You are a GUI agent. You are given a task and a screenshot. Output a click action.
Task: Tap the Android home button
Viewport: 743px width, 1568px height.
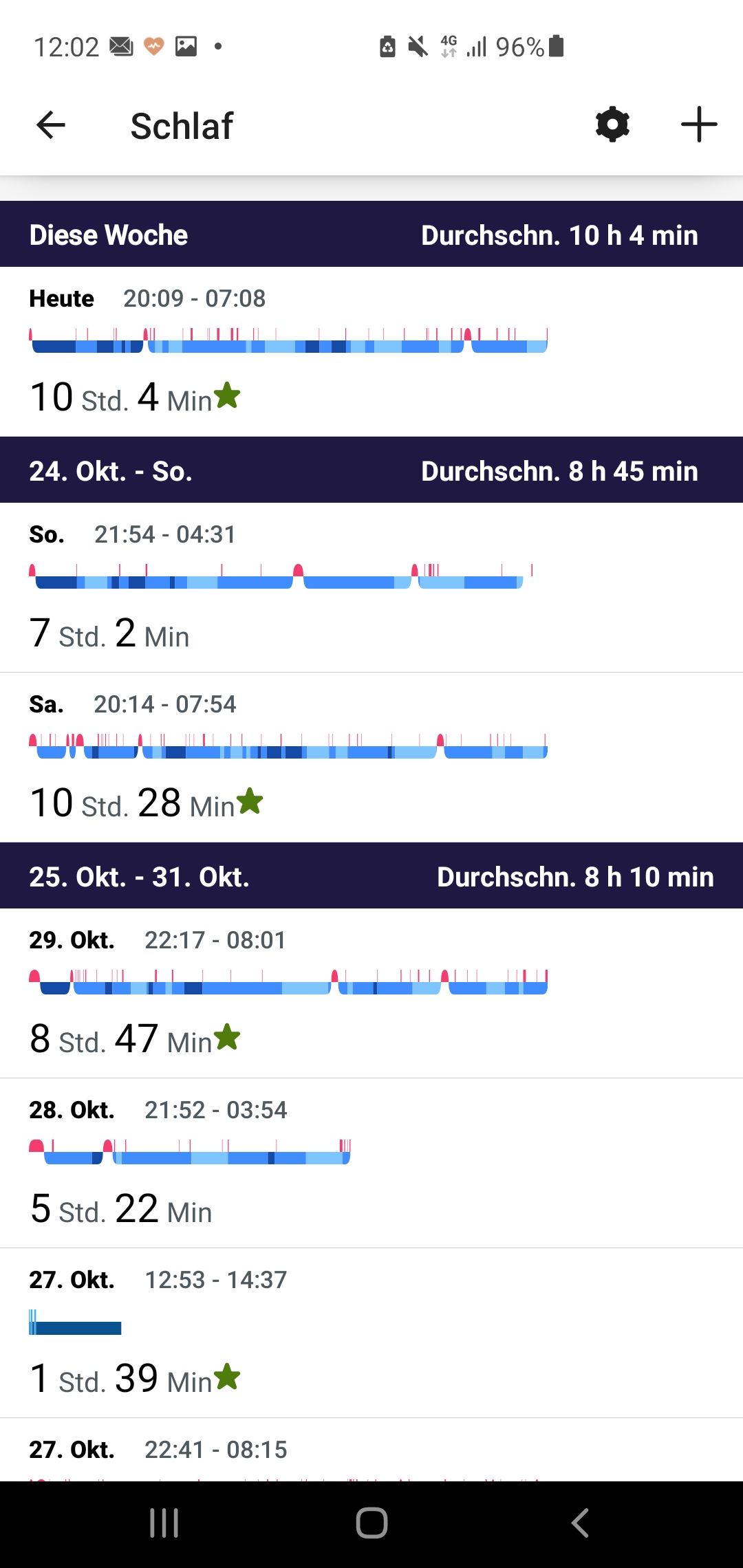coord(371,1522)
